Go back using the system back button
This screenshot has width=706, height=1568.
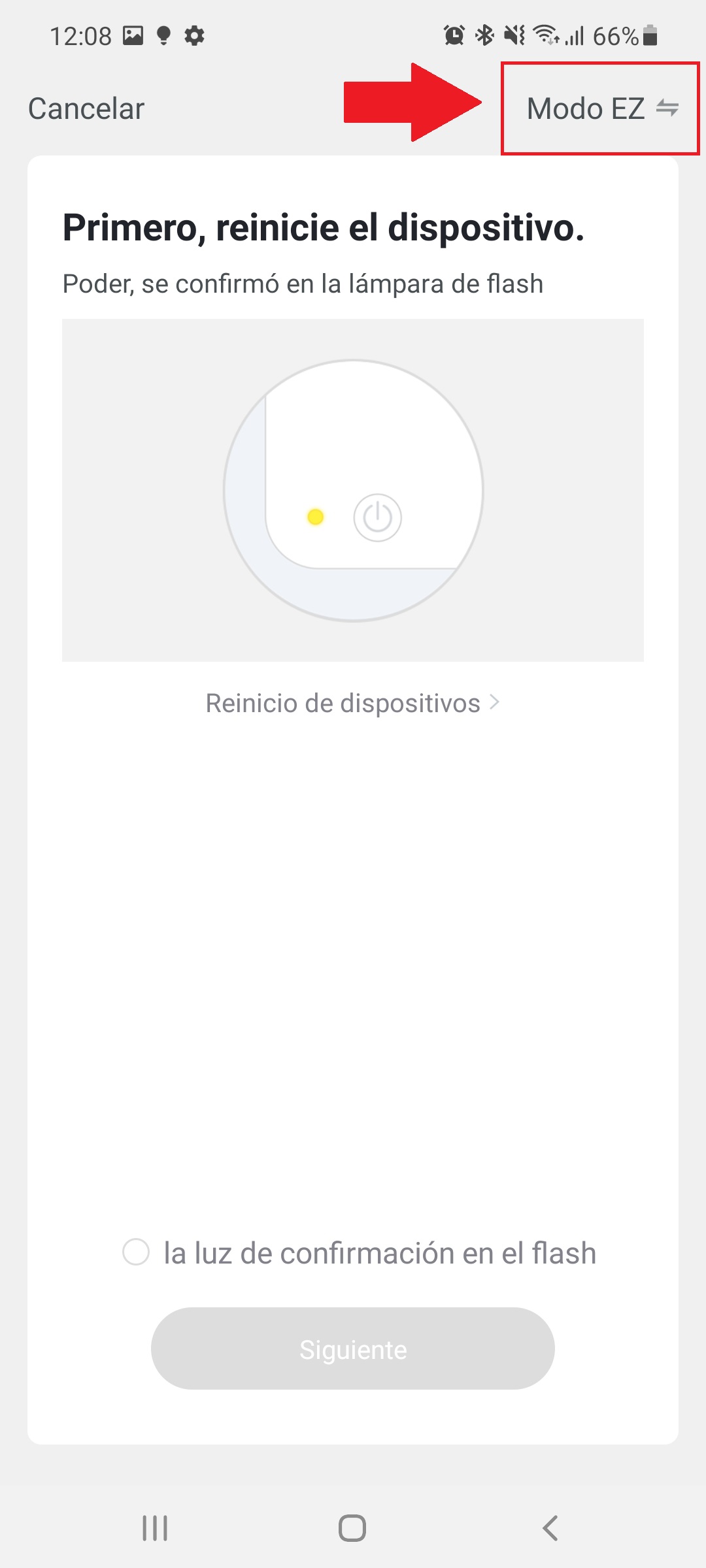tap(550, 1528)
